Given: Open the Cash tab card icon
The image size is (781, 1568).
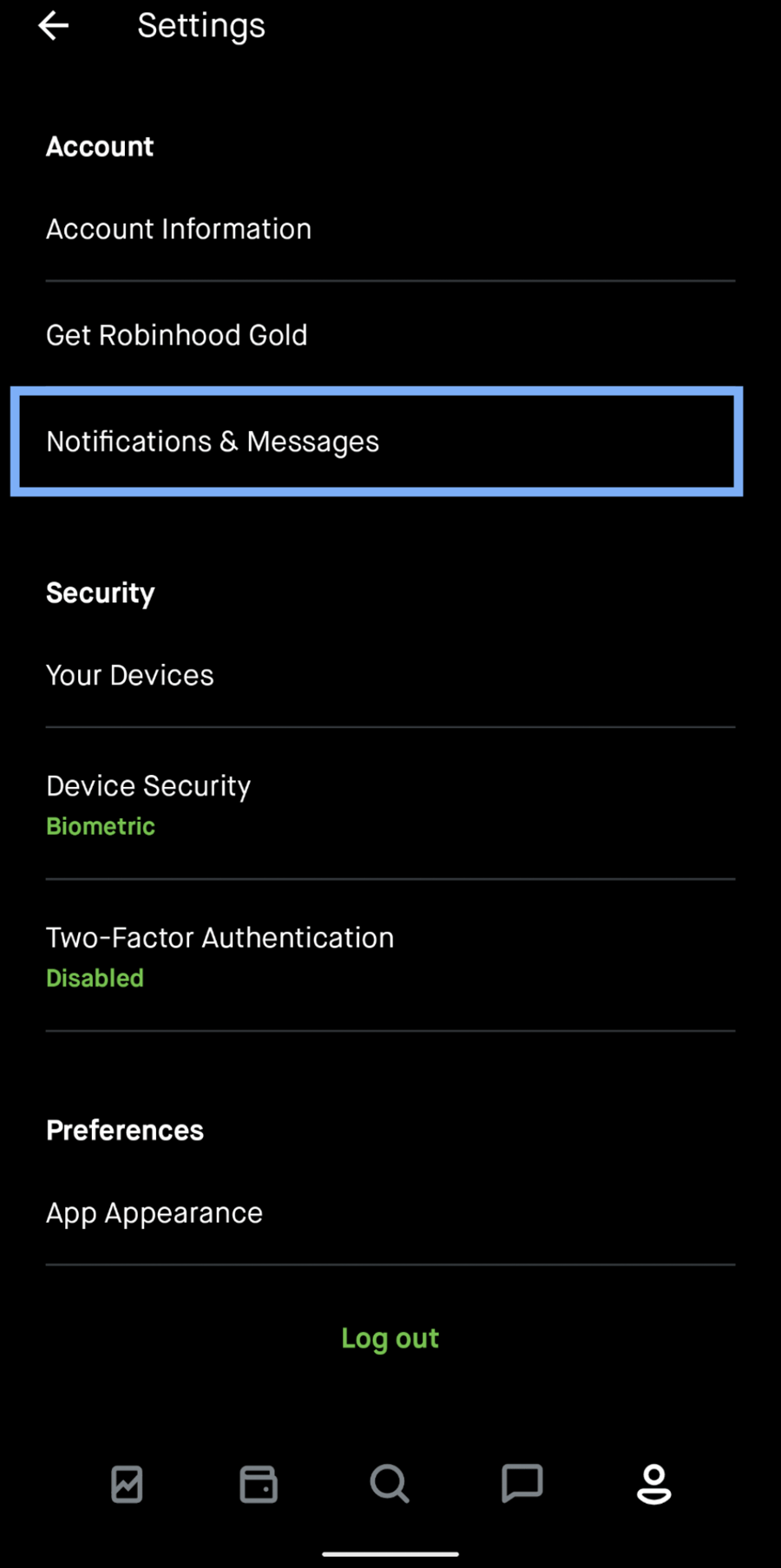Looking at the screenshot, I should [x=258, y=1485].
